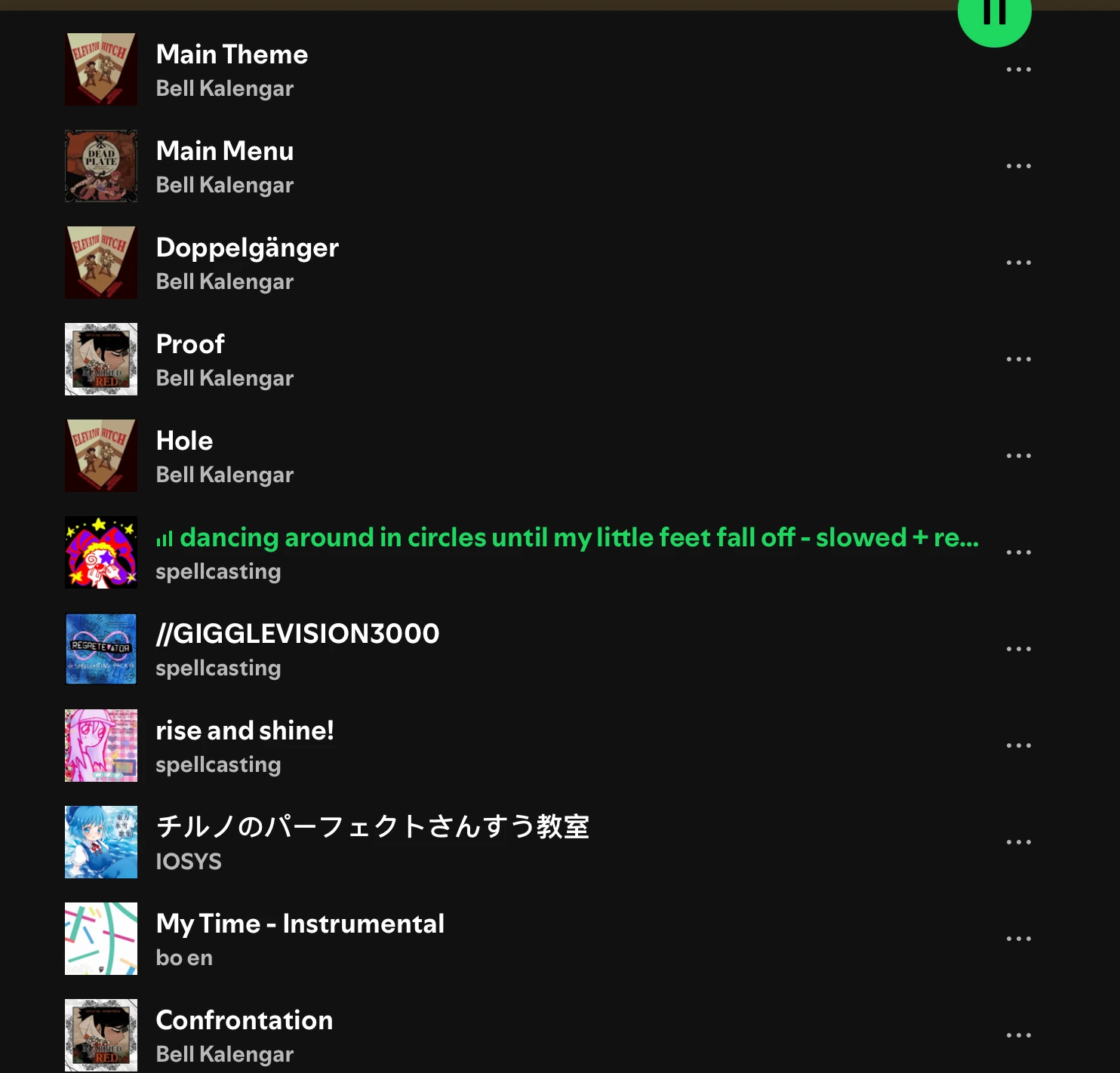The height and width of the screenshot is (1073, 1120).
Task: Open more options for Doppelgänger
Action: pos(1018,263)
